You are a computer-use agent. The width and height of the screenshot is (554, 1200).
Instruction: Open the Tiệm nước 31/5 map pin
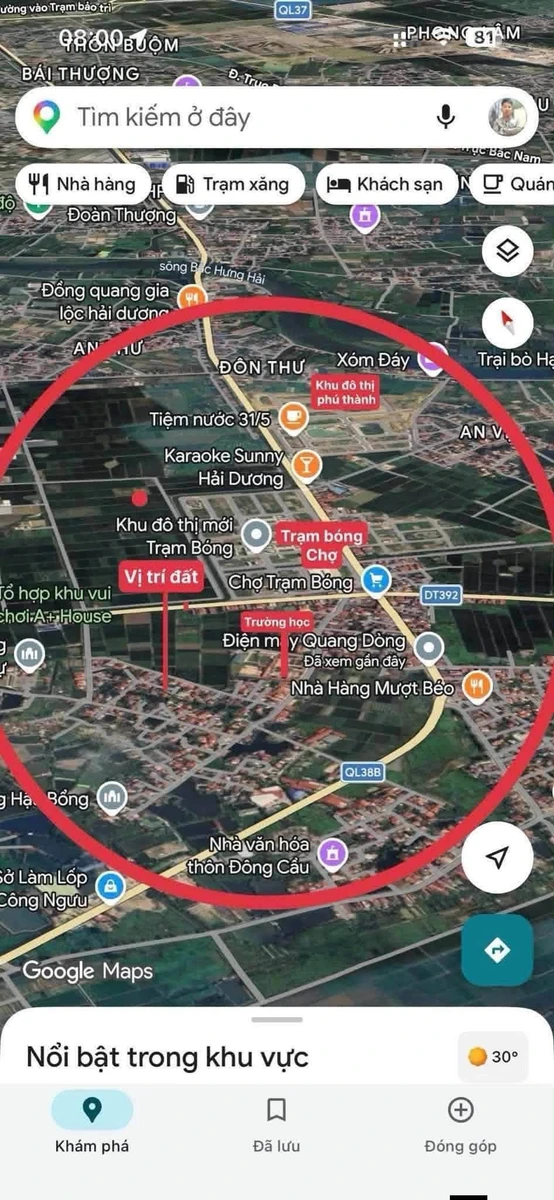pyautogui.click(x=293, y=417)
